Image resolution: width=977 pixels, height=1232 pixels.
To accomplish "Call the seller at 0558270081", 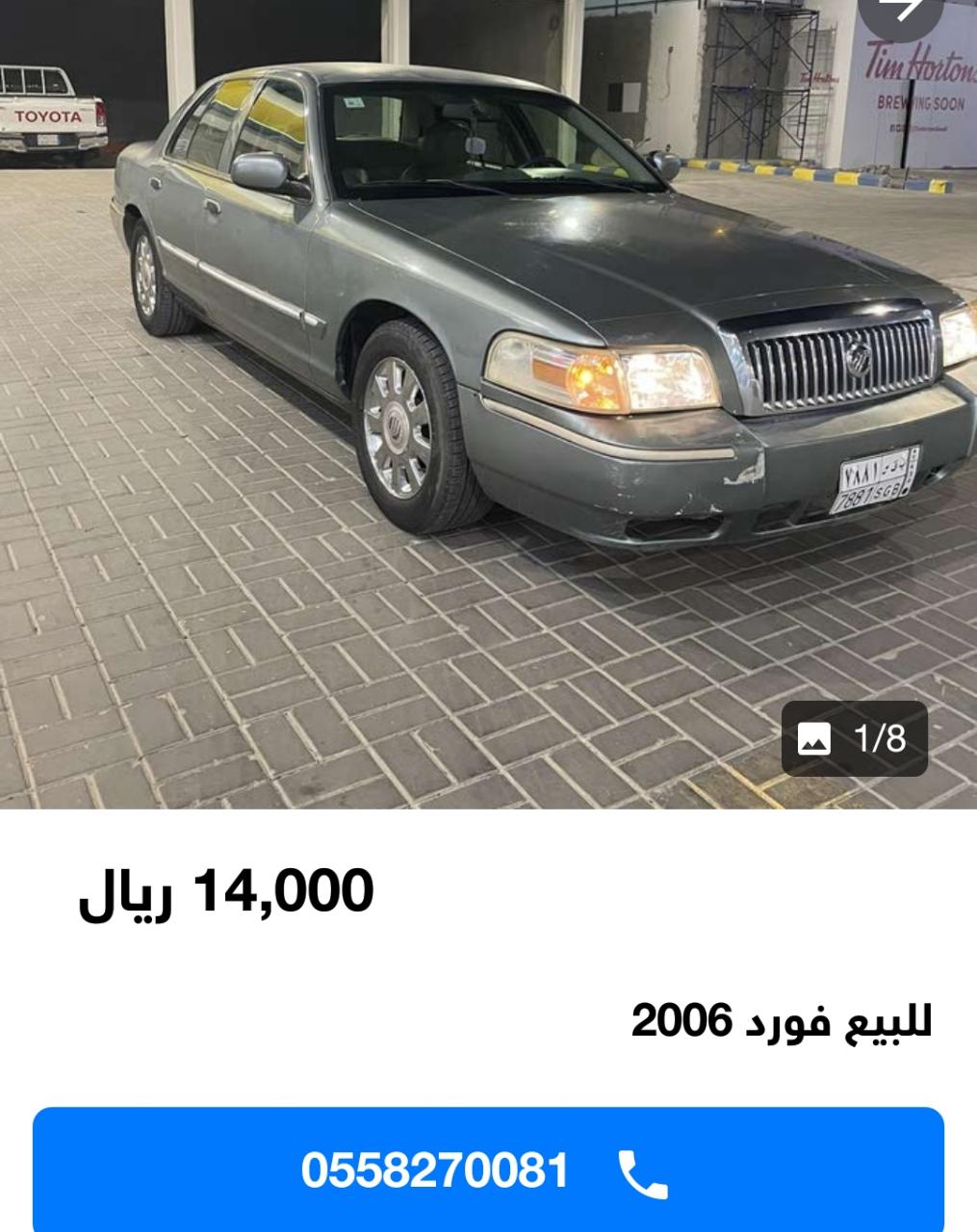I will (488, 1170).
